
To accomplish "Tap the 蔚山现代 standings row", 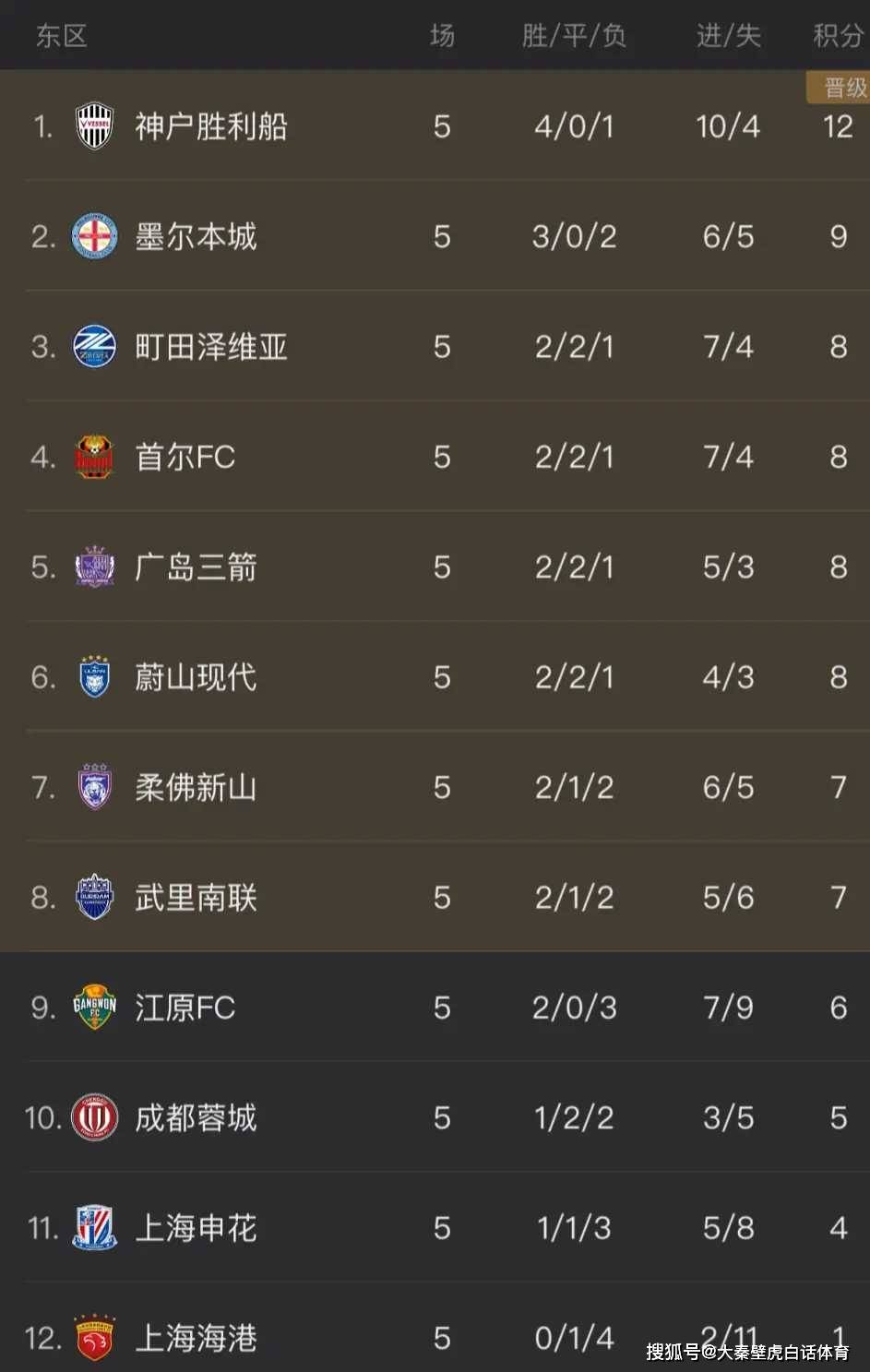I will click(196, 677).
